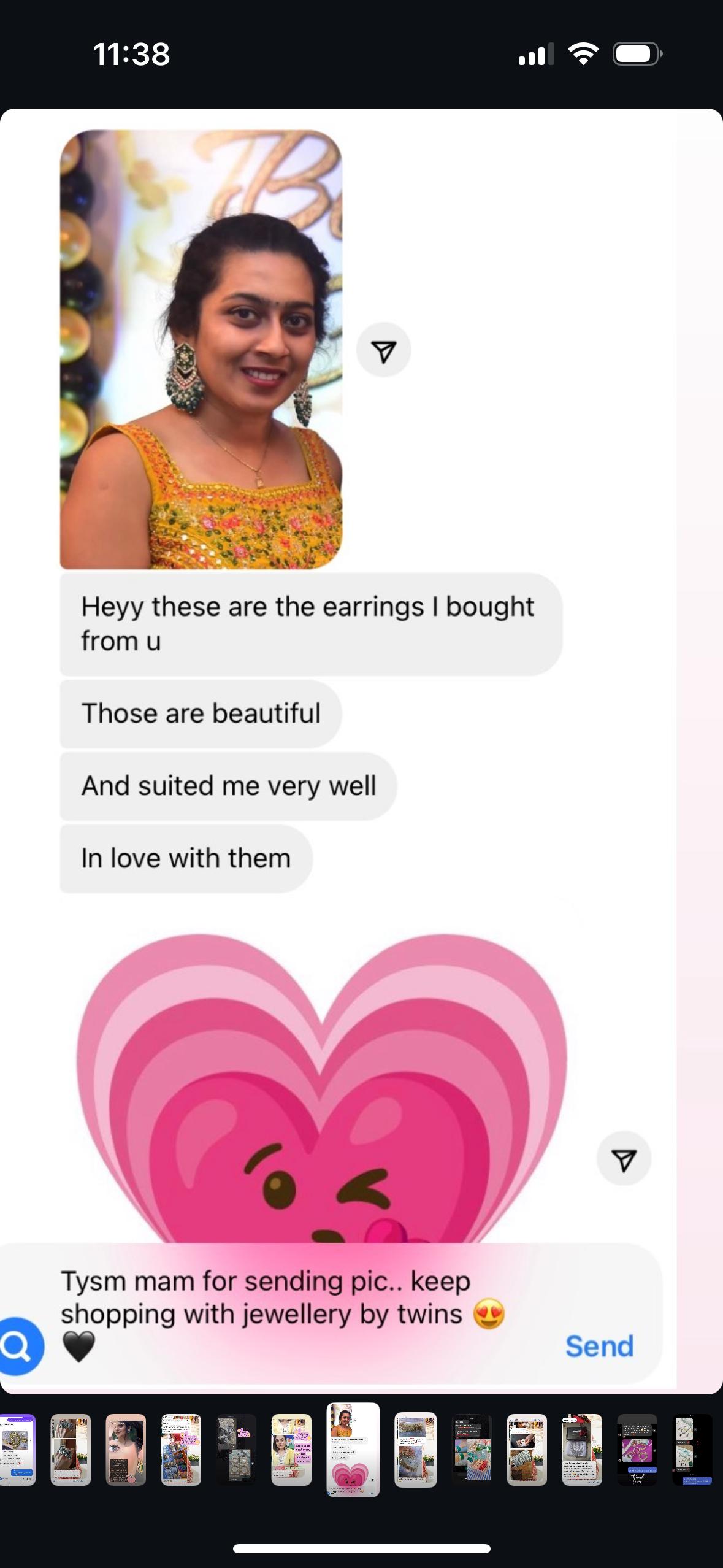723x1568 pixels.
Task: Open the thumbnail with the purple header
Action: pos(17,1450)
